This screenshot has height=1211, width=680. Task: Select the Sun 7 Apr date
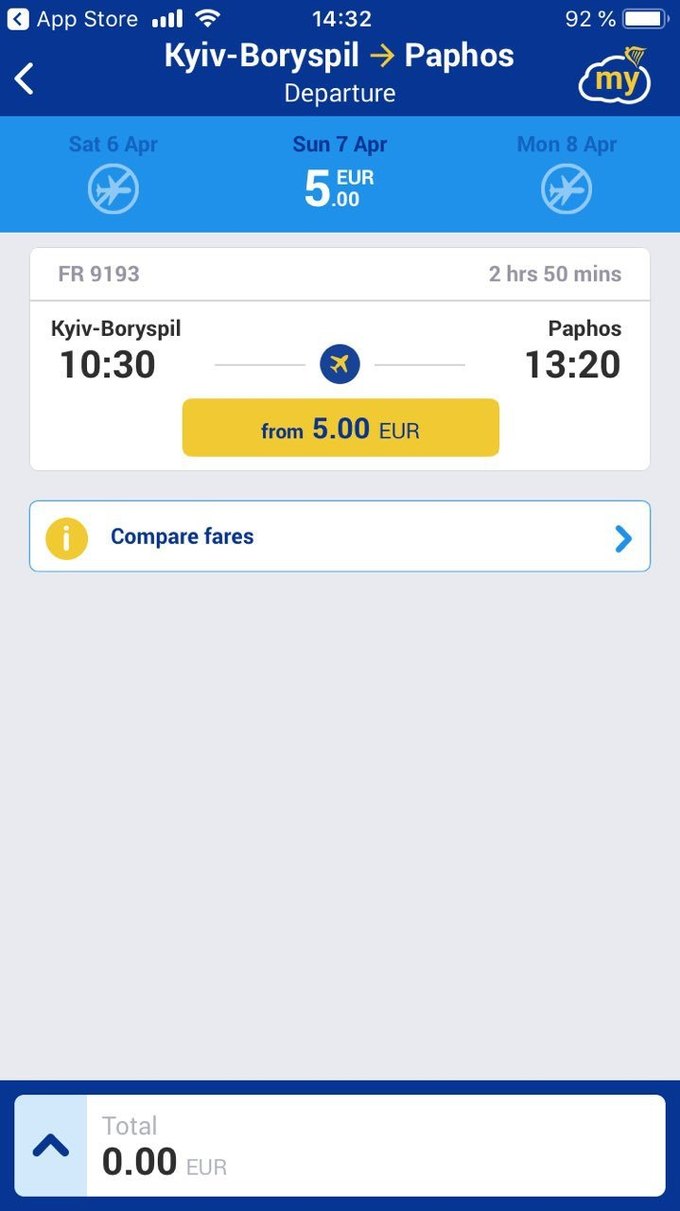coord(340,174)
